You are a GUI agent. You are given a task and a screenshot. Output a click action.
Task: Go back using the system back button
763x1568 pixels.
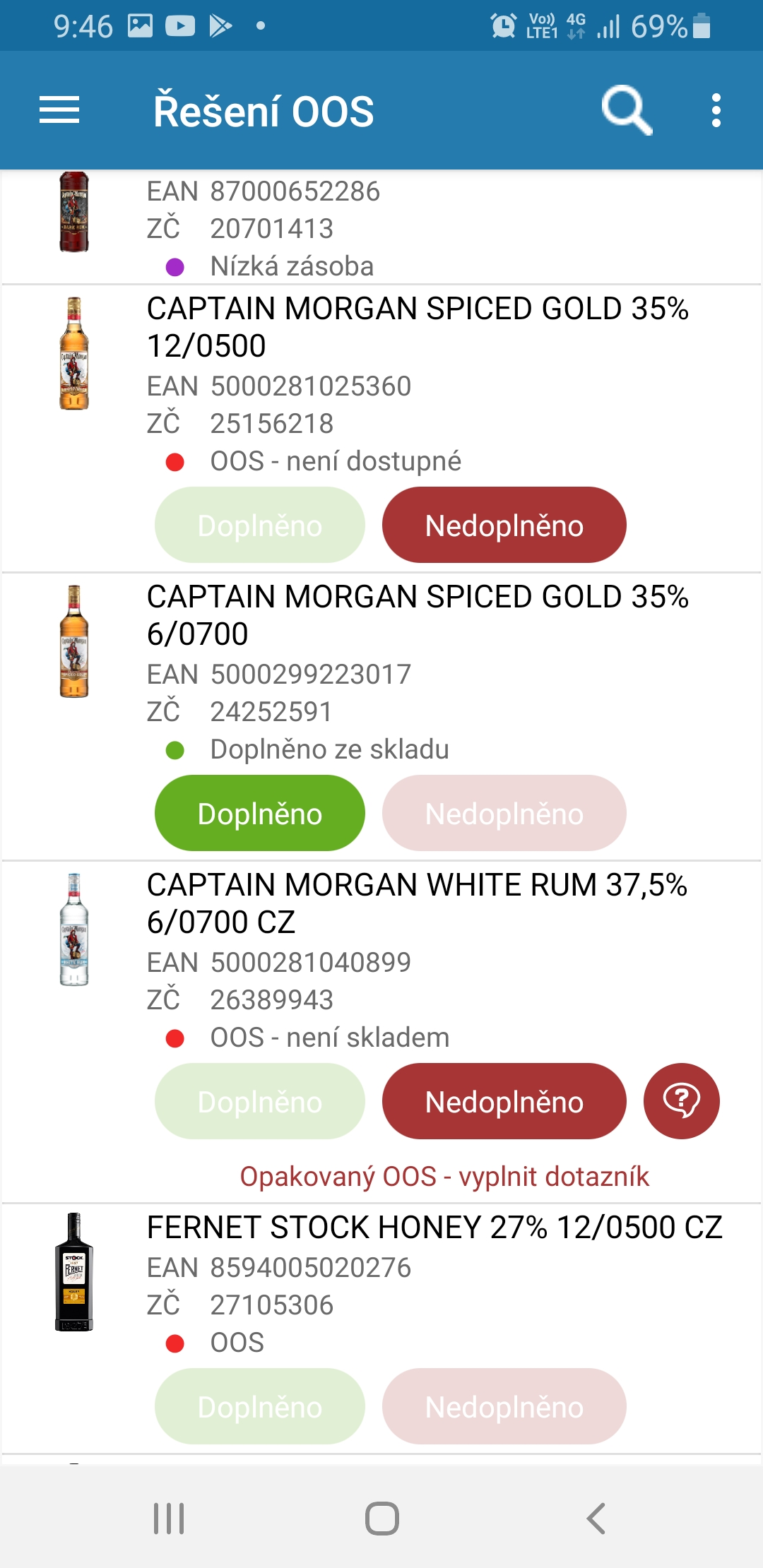click(x=596, y=1519)
